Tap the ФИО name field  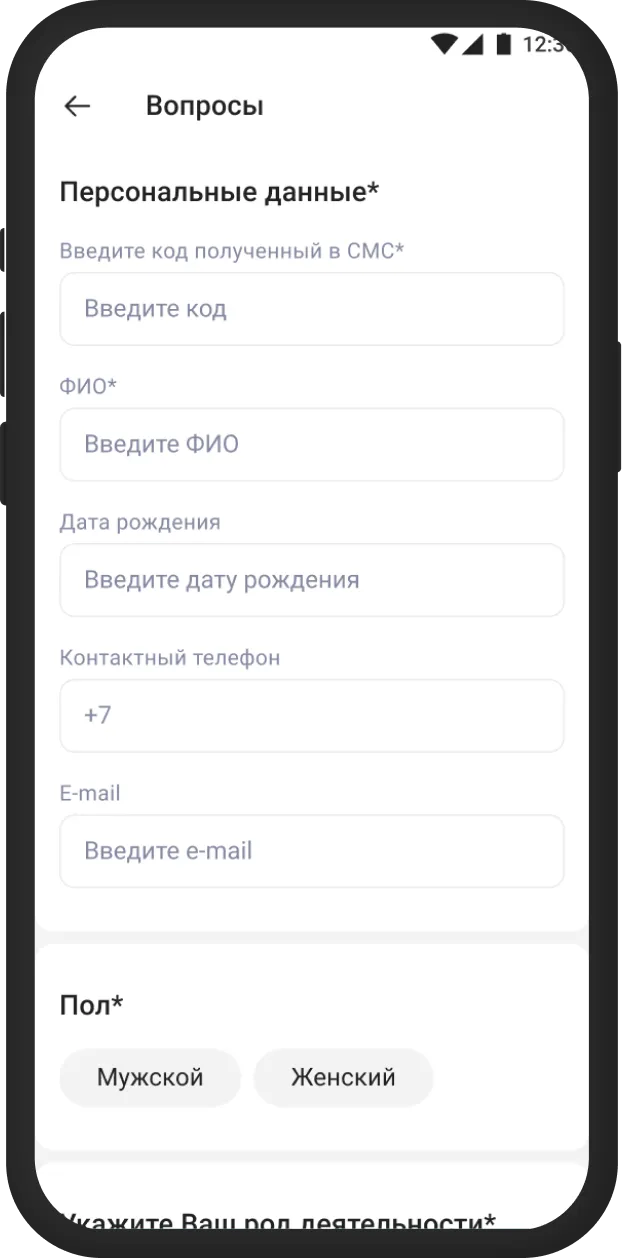(311, 444)
